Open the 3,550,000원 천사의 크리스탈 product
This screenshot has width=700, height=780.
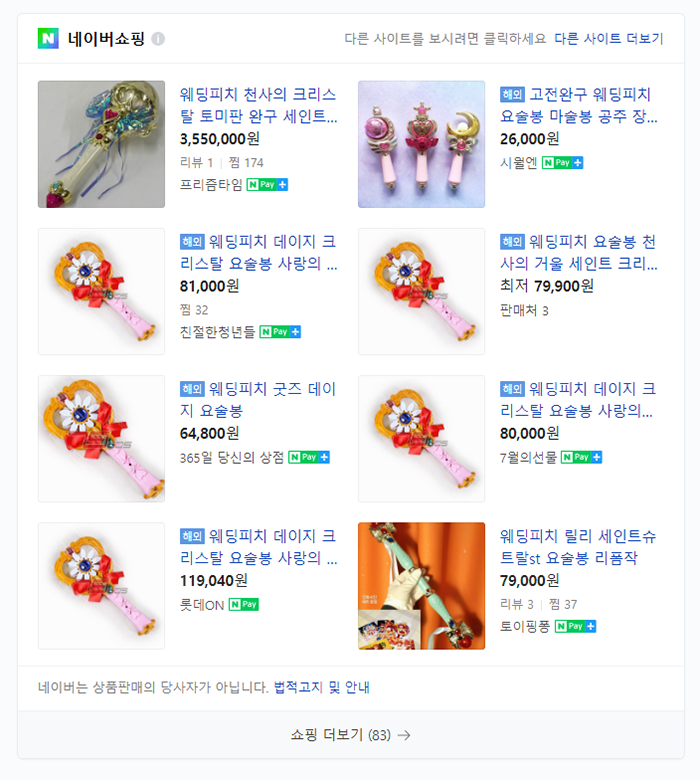pyautogui.click(x=258, y=105)
